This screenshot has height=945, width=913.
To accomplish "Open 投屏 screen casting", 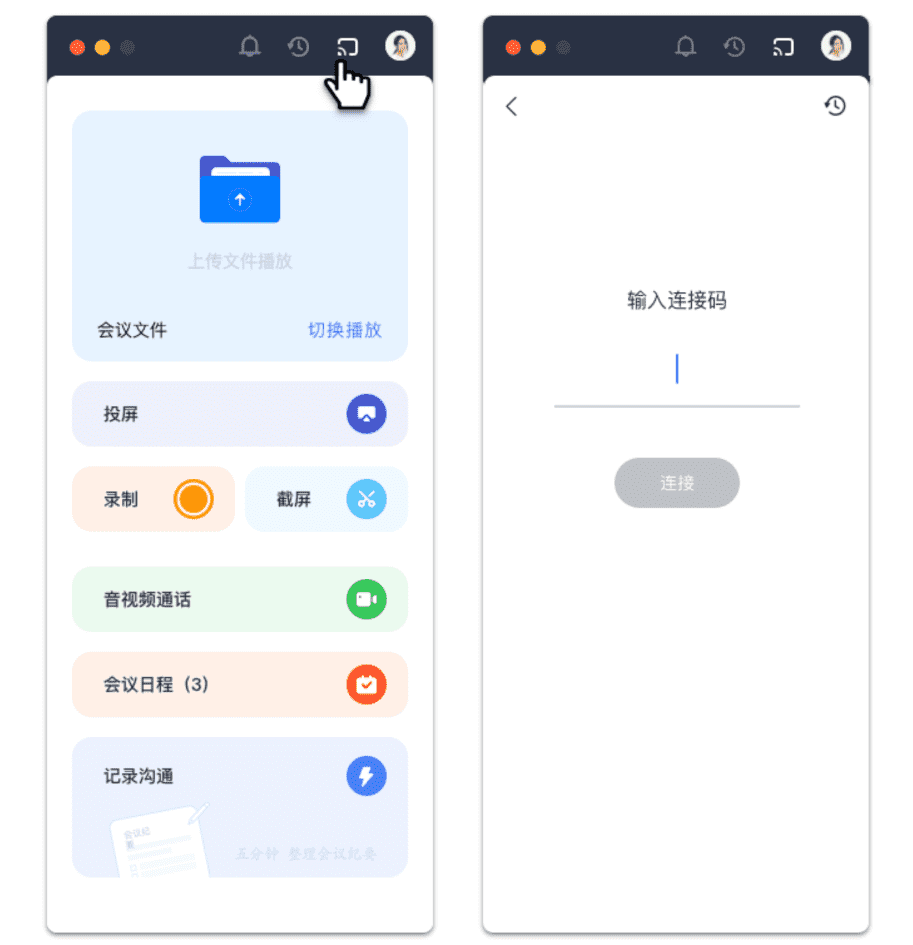I will point(239,414).
